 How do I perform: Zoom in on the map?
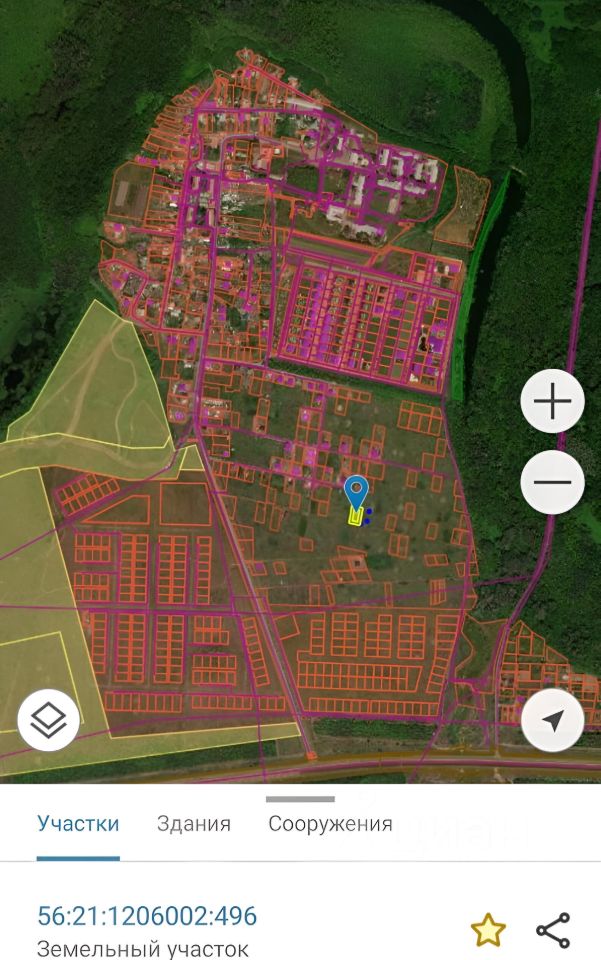click(x=552, y=402)
